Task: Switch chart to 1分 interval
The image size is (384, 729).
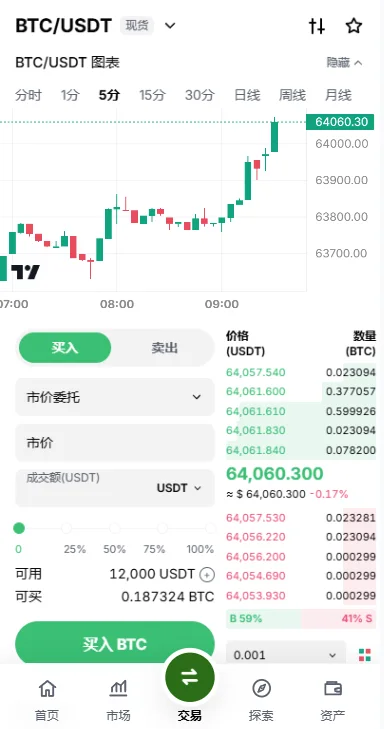Action: pos(70,95)
